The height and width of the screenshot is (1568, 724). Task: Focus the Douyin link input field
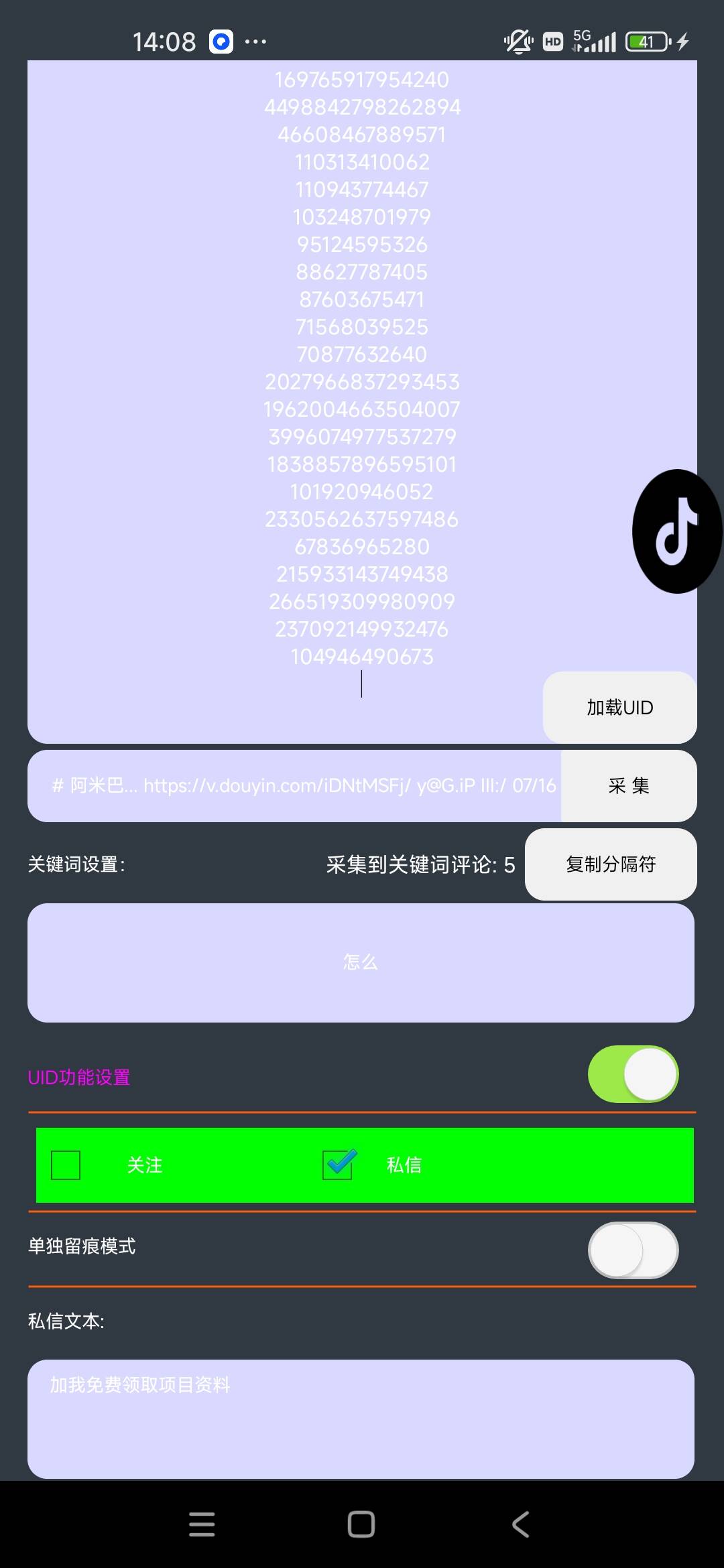[295, 786]
